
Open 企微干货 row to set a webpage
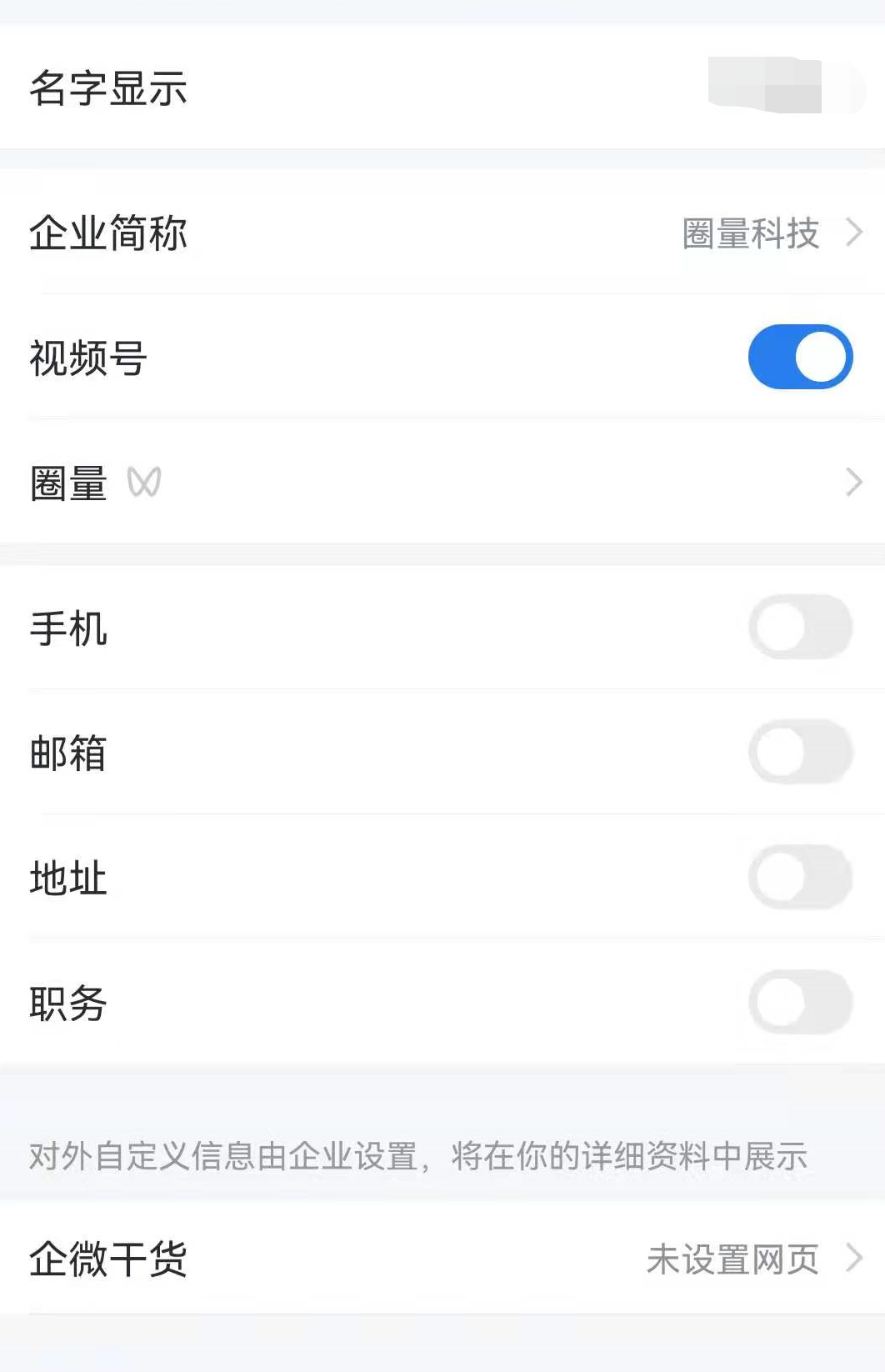click(442, 1259)
